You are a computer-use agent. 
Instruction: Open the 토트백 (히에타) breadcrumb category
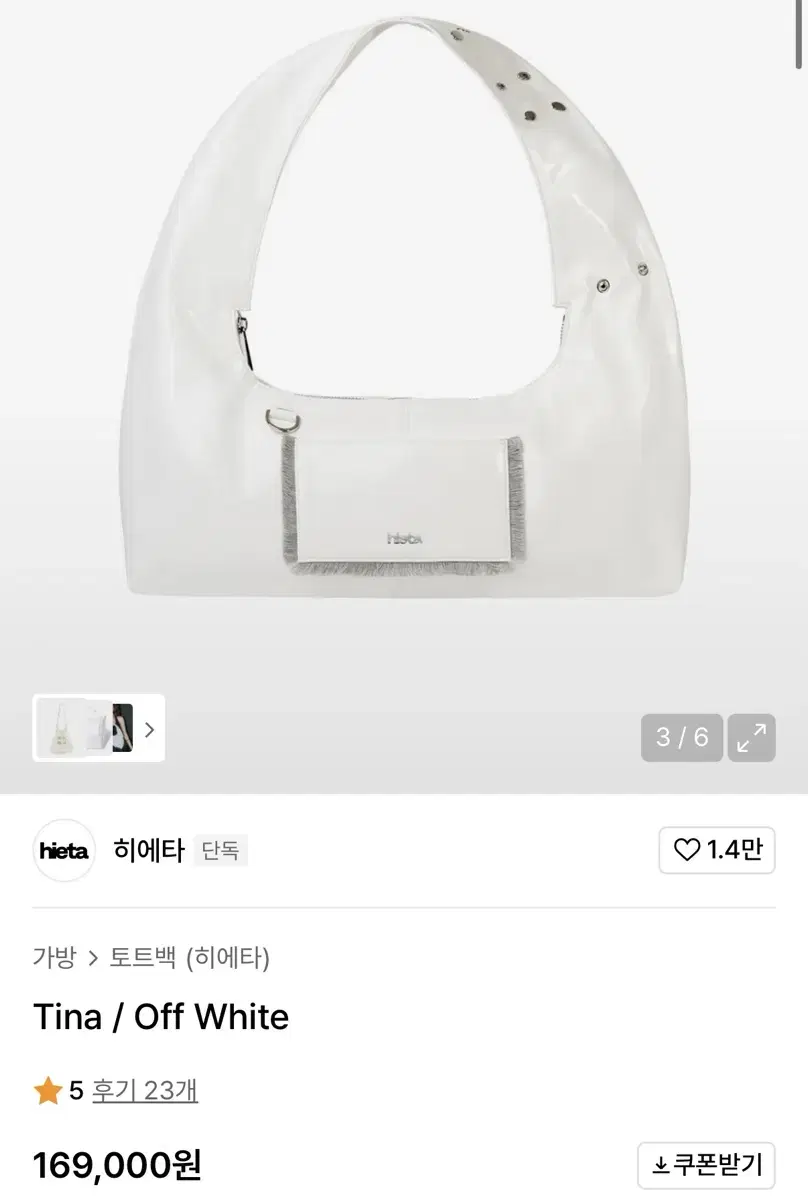point(191,957)
